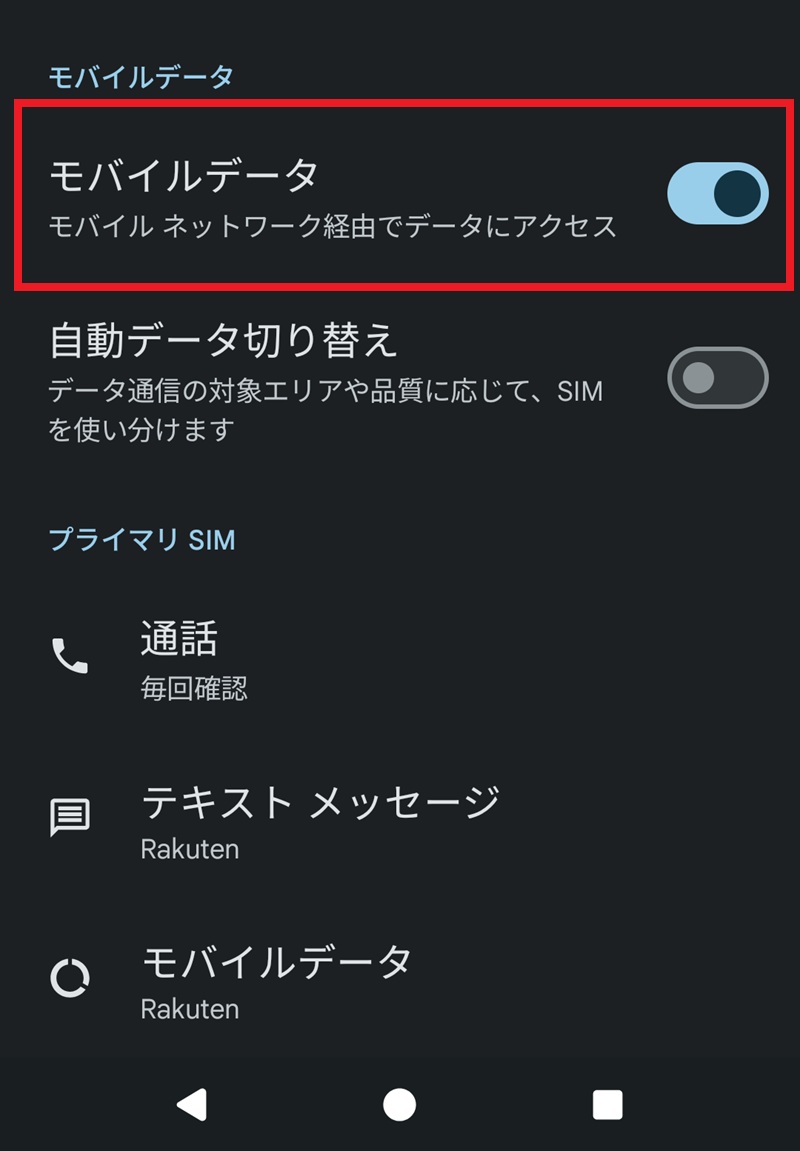Go back with the navigation bar

point(191,1104)
